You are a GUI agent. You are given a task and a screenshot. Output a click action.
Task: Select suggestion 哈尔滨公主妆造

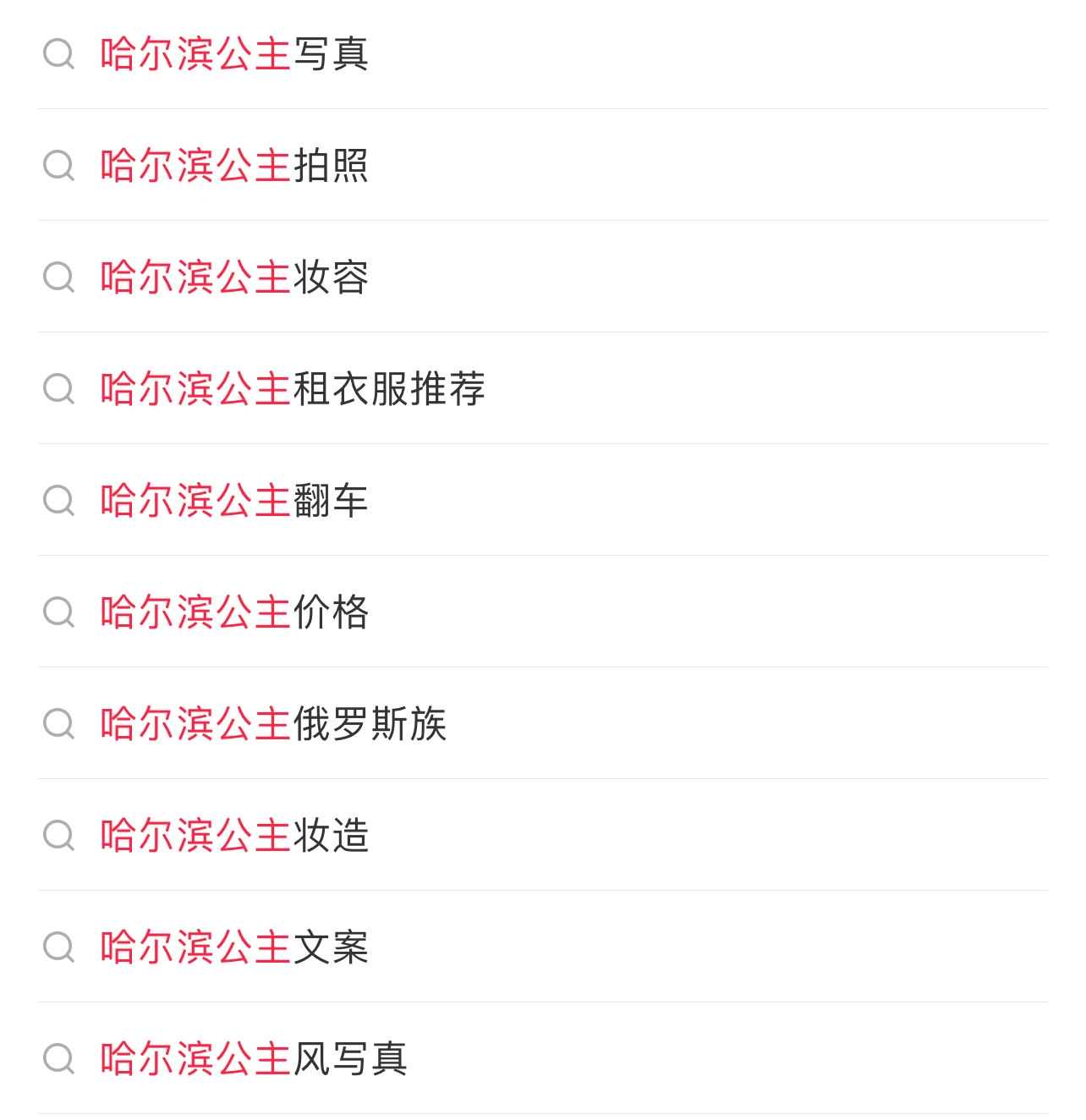(x=234, y=836)
